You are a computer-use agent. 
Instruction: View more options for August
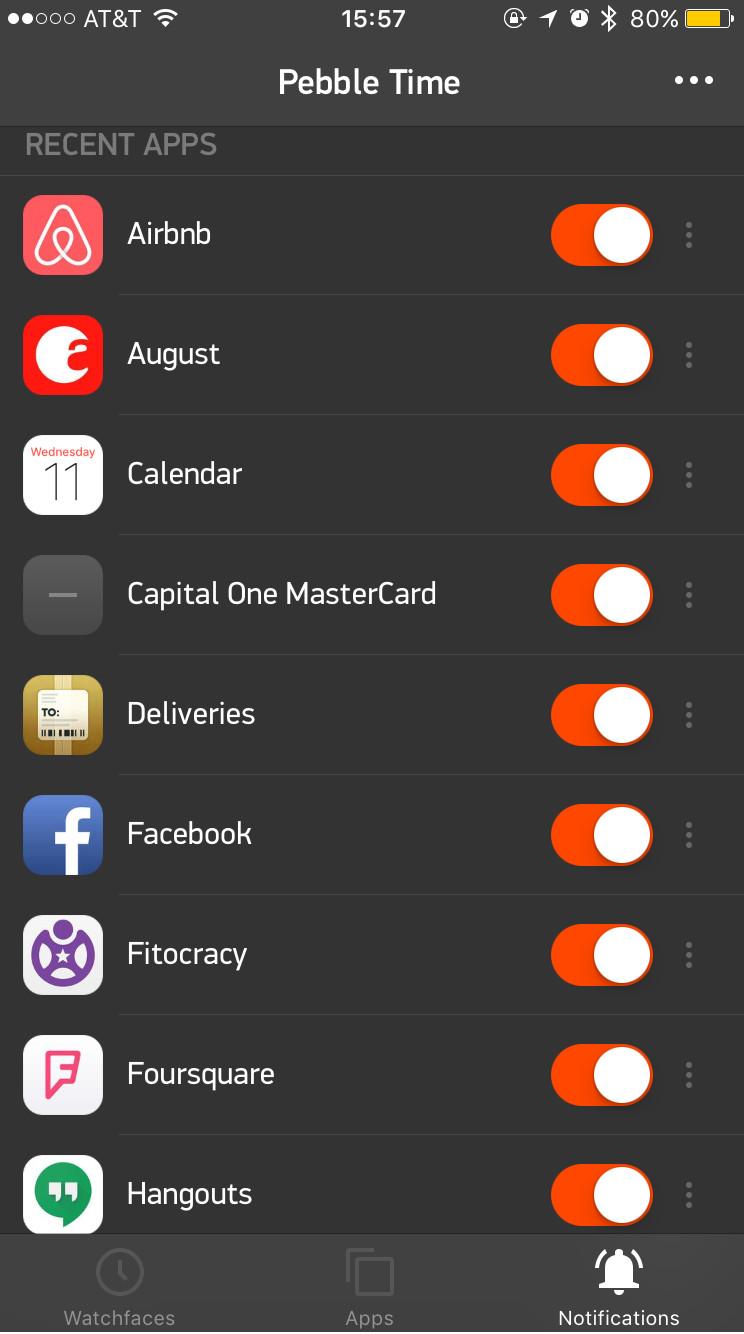689,355
